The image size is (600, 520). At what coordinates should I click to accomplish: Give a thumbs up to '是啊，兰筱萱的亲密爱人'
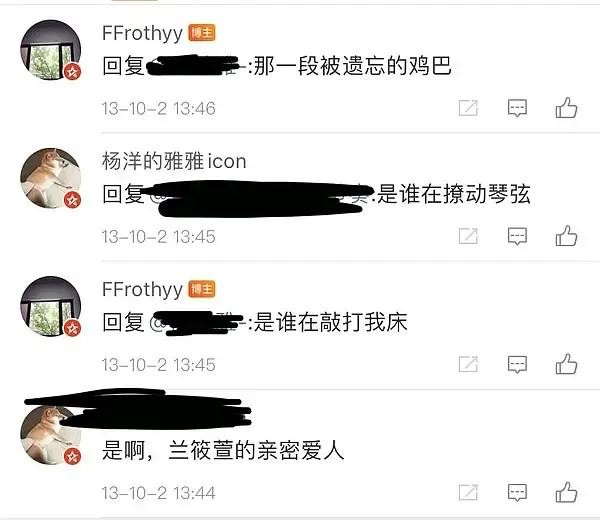[567, 492]
